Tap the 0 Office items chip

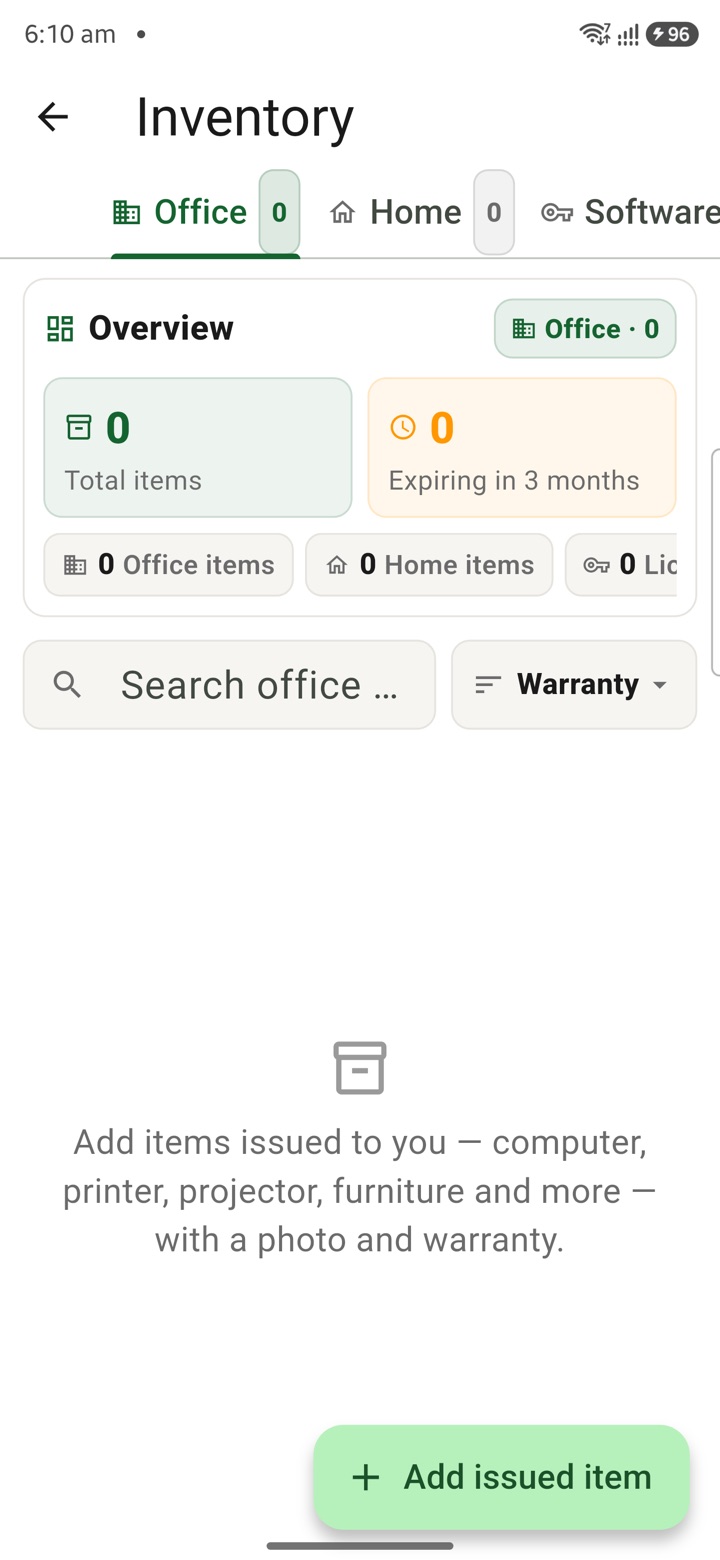point(169,565)
